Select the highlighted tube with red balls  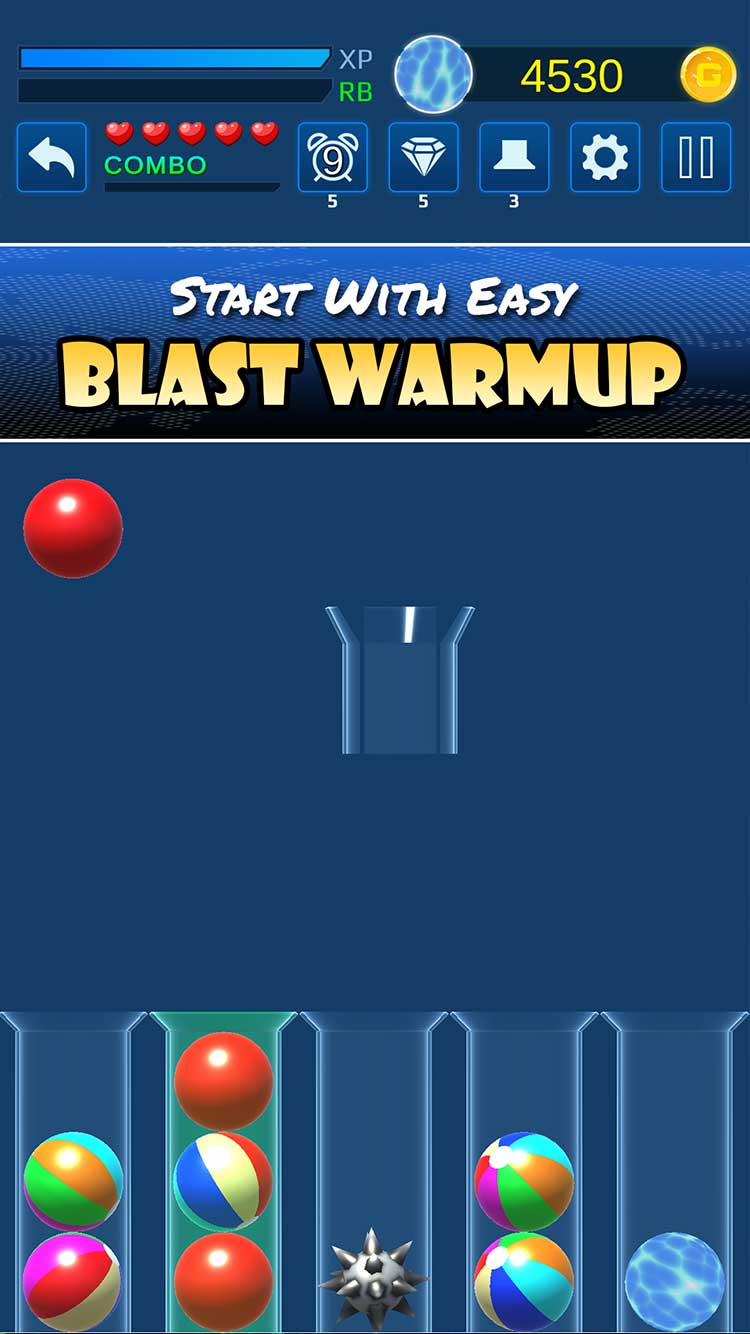(224, 1172)
